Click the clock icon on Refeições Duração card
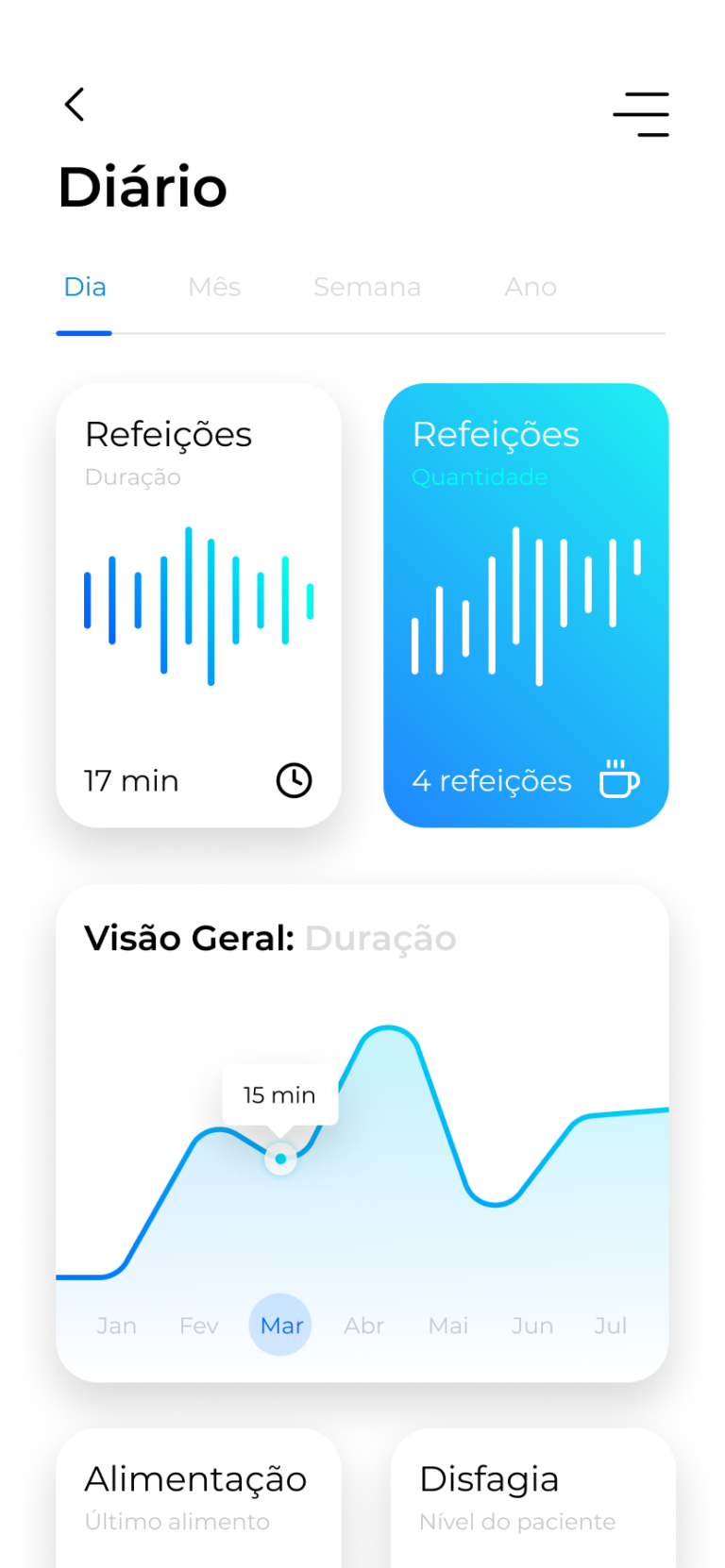 point(293,780)
